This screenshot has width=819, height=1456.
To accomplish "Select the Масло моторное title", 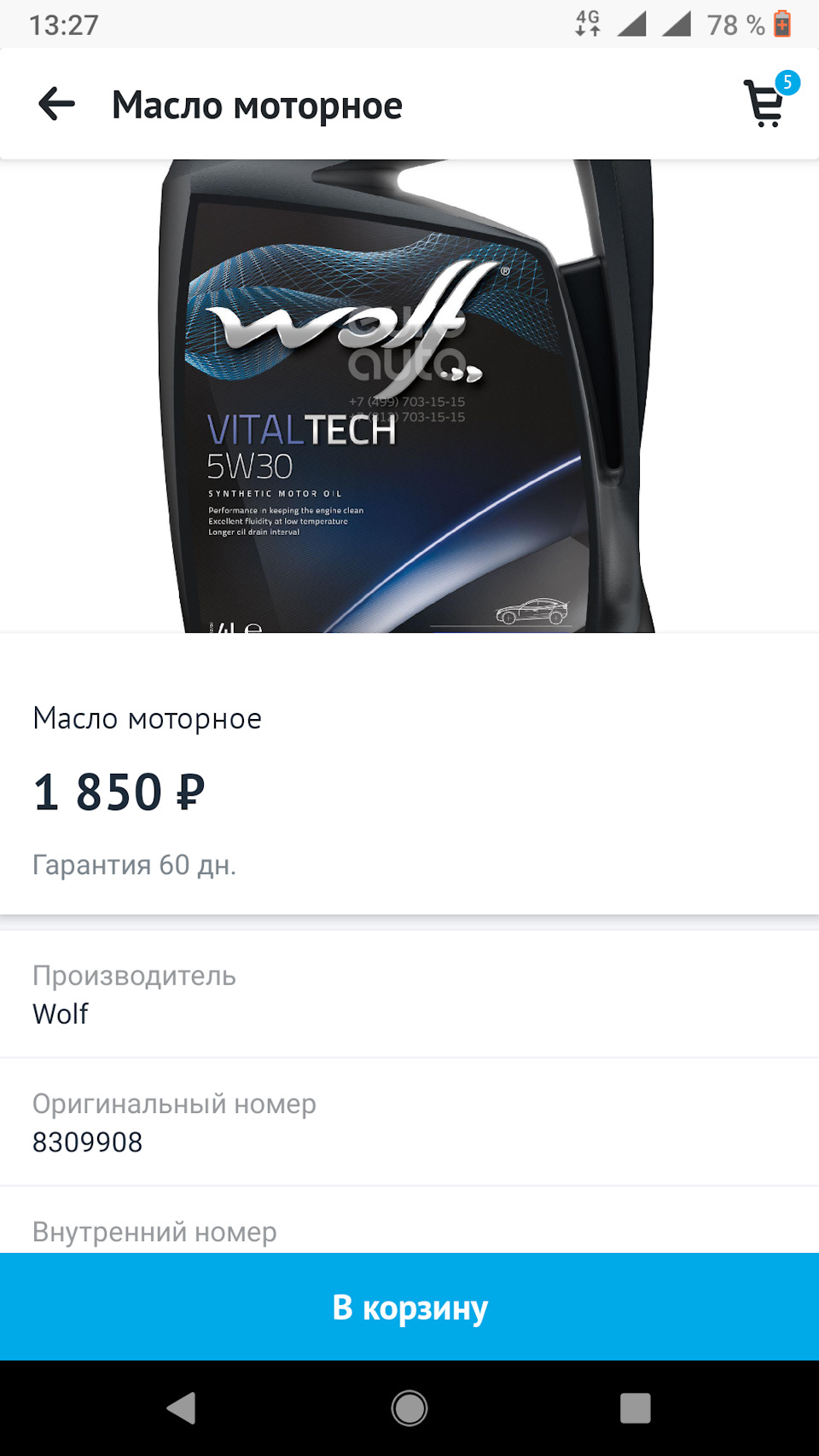I will click(146, 719).
